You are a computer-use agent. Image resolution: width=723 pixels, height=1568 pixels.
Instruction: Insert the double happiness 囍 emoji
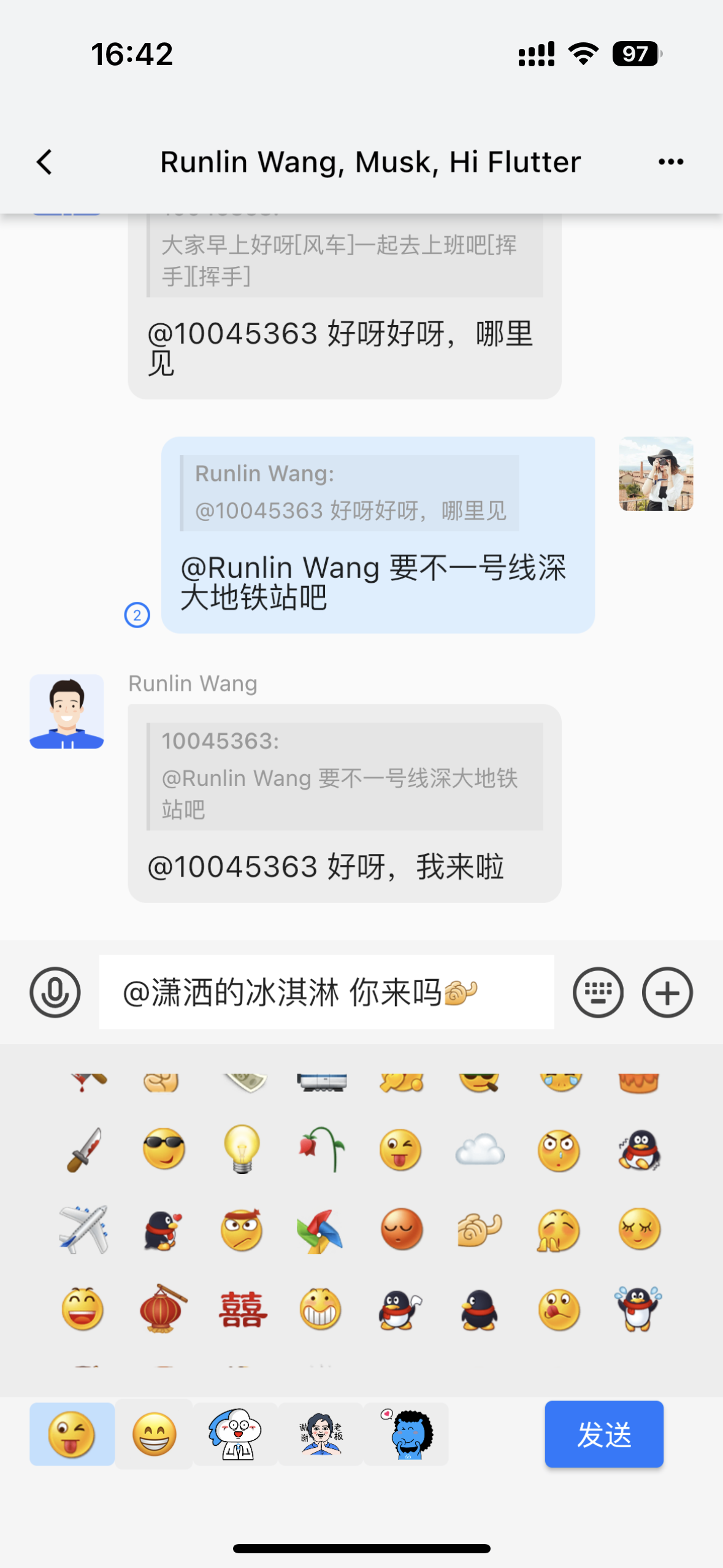[243, 1310]
